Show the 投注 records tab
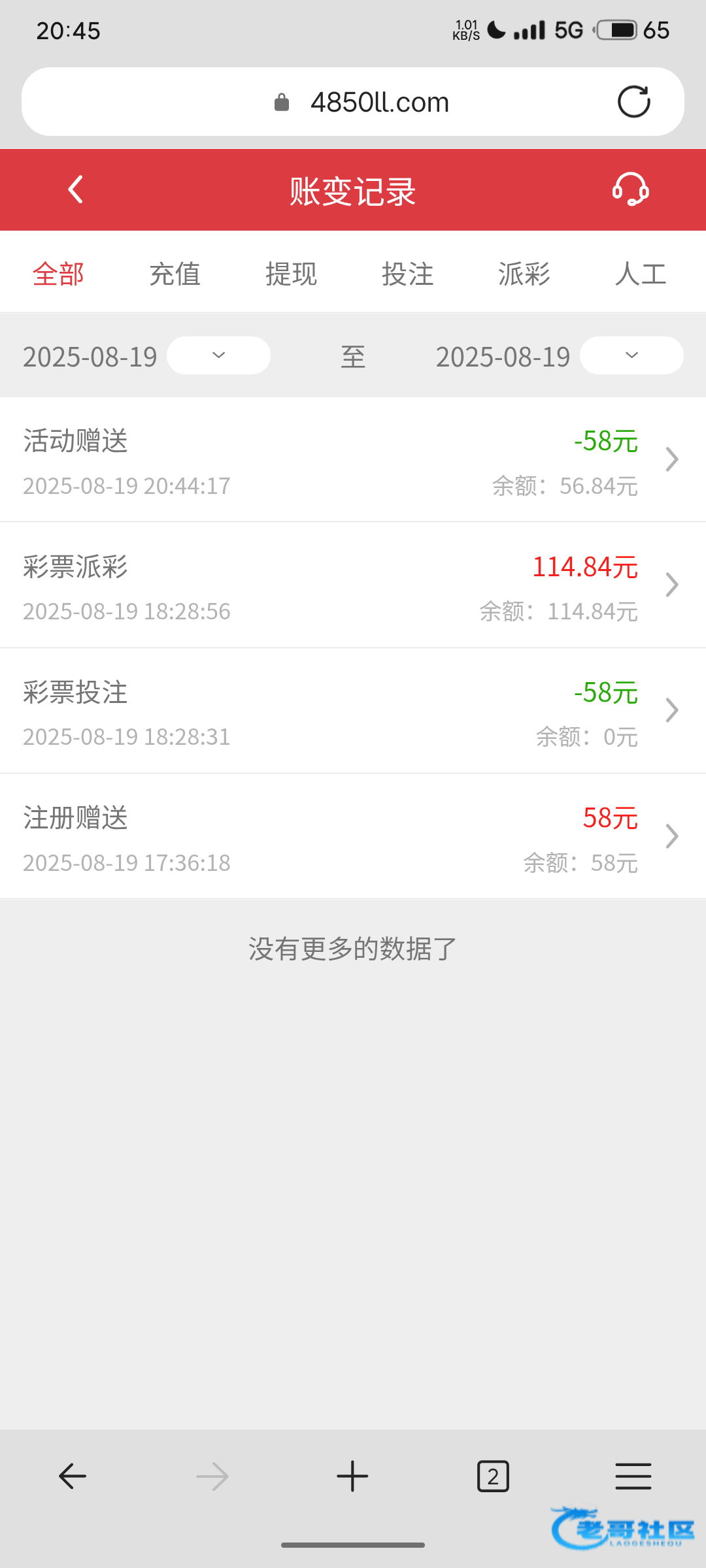This screenshot has width=706, height=1568. click(x=407, y=274)
